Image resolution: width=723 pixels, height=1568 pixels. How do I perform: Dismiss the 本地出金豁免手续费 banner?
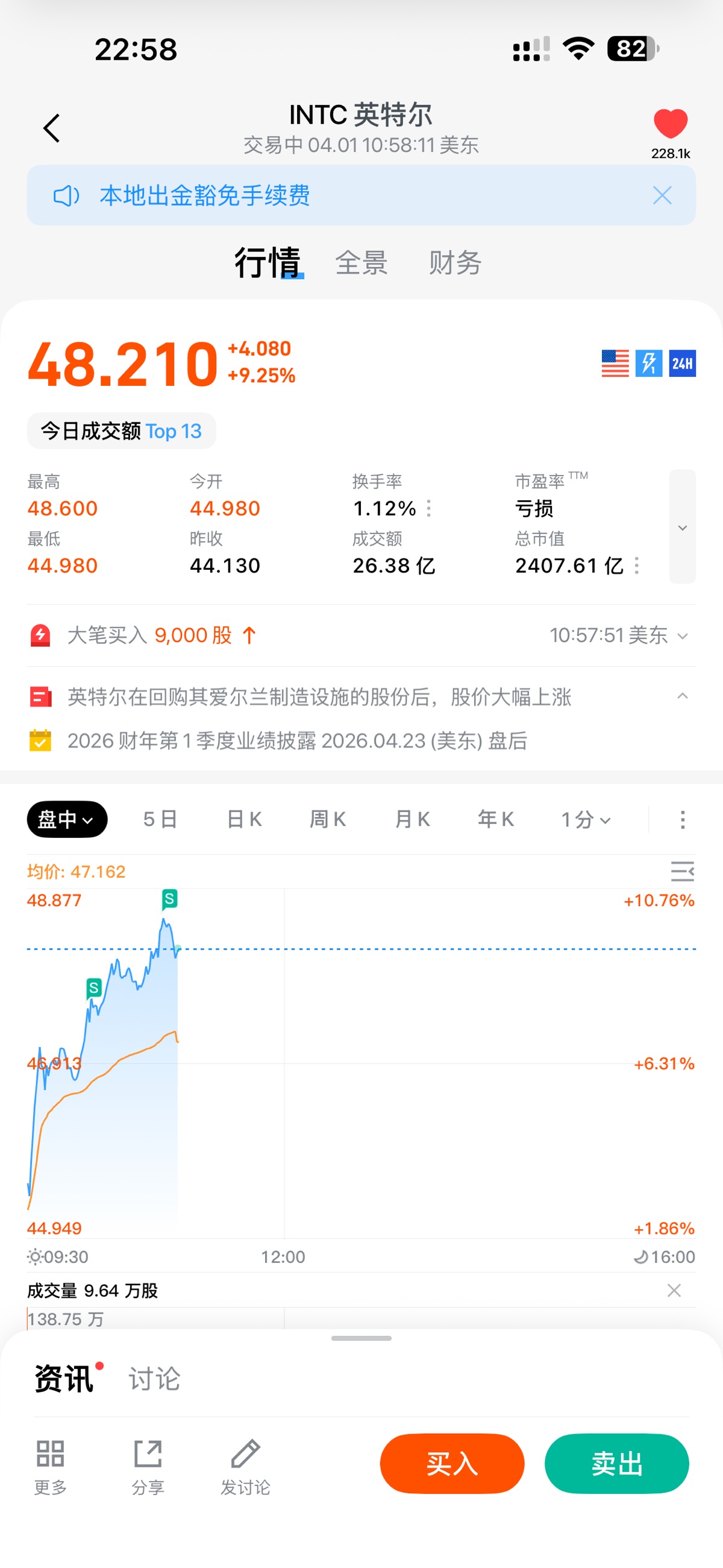point(662,195)
